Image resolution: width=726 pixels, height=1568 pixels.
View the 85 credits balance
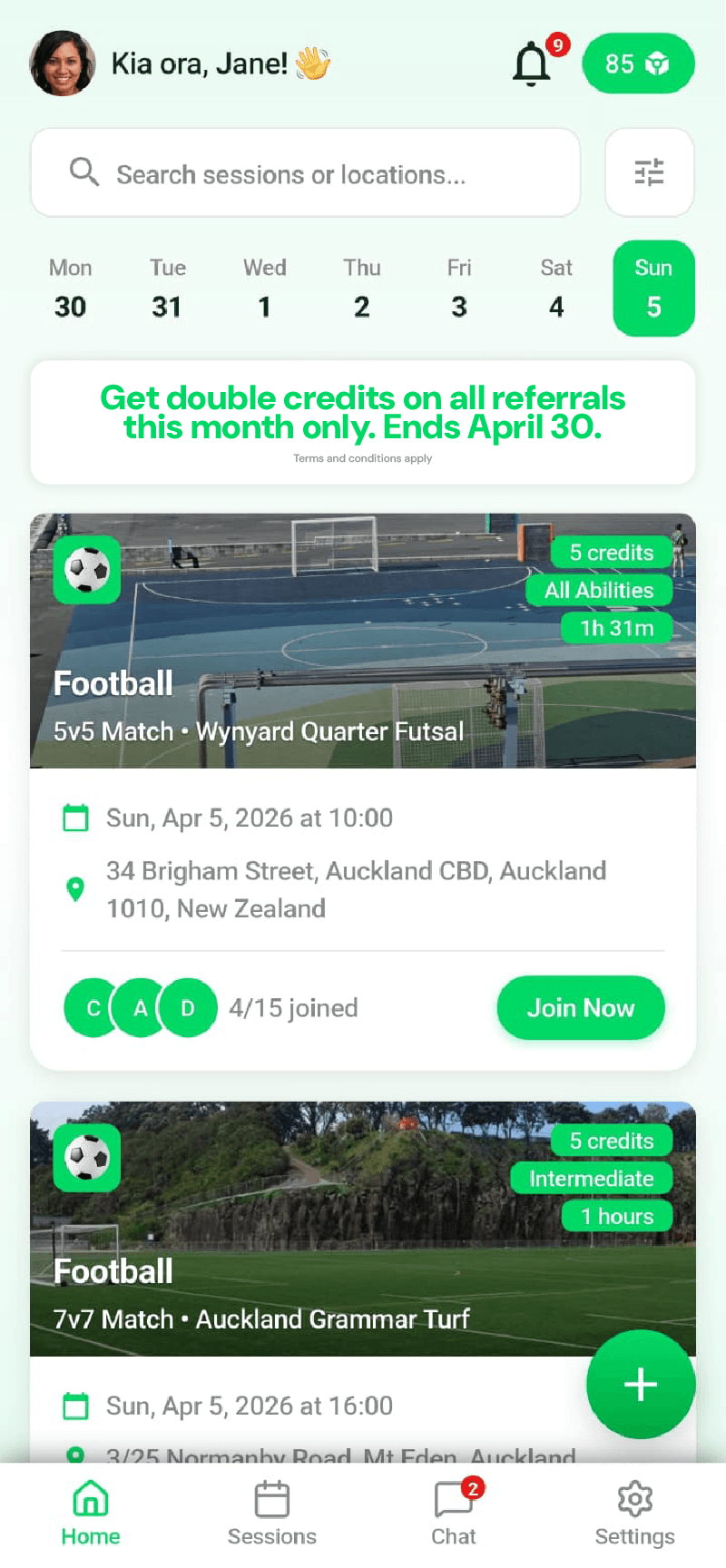tap(637, 64)
